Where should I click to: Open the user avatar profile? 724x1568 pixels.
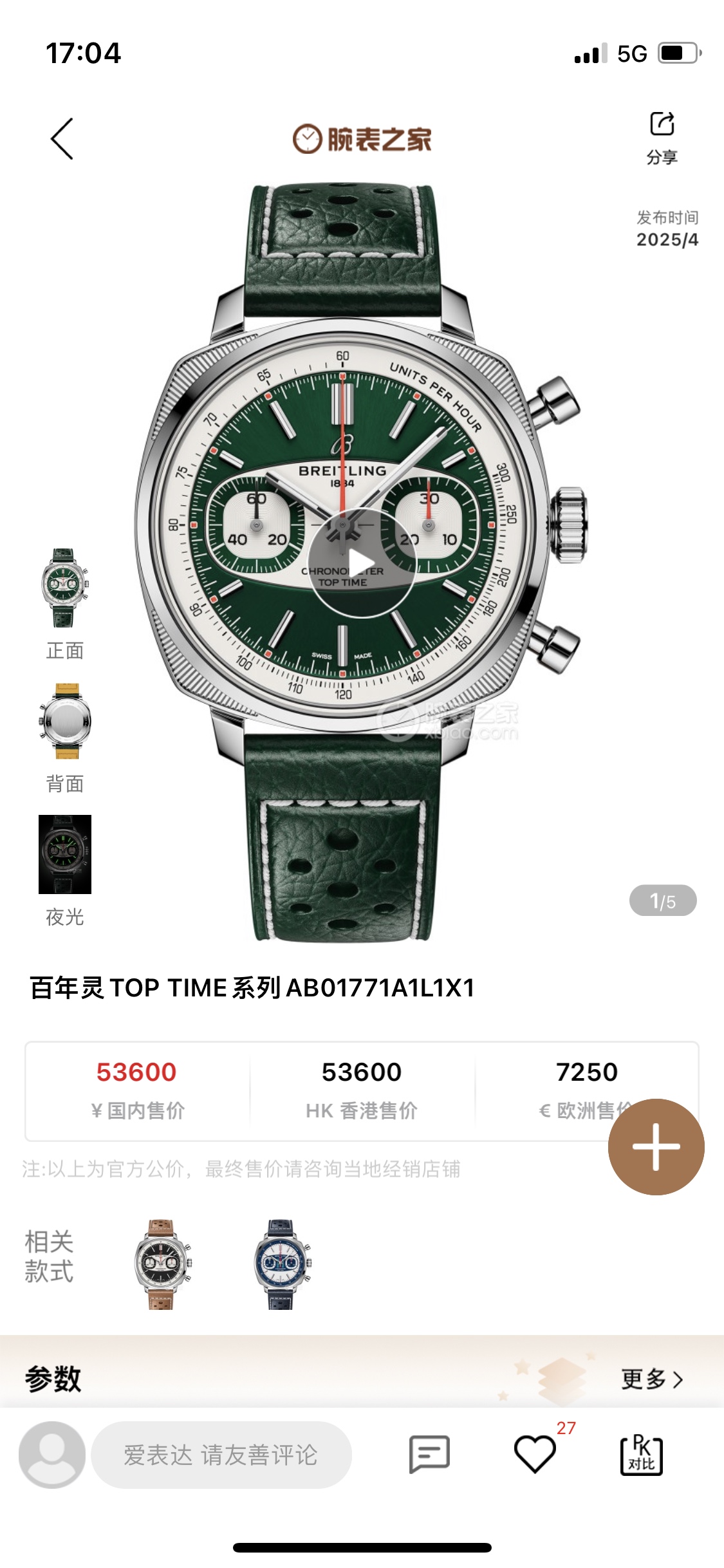point(51,1454)
